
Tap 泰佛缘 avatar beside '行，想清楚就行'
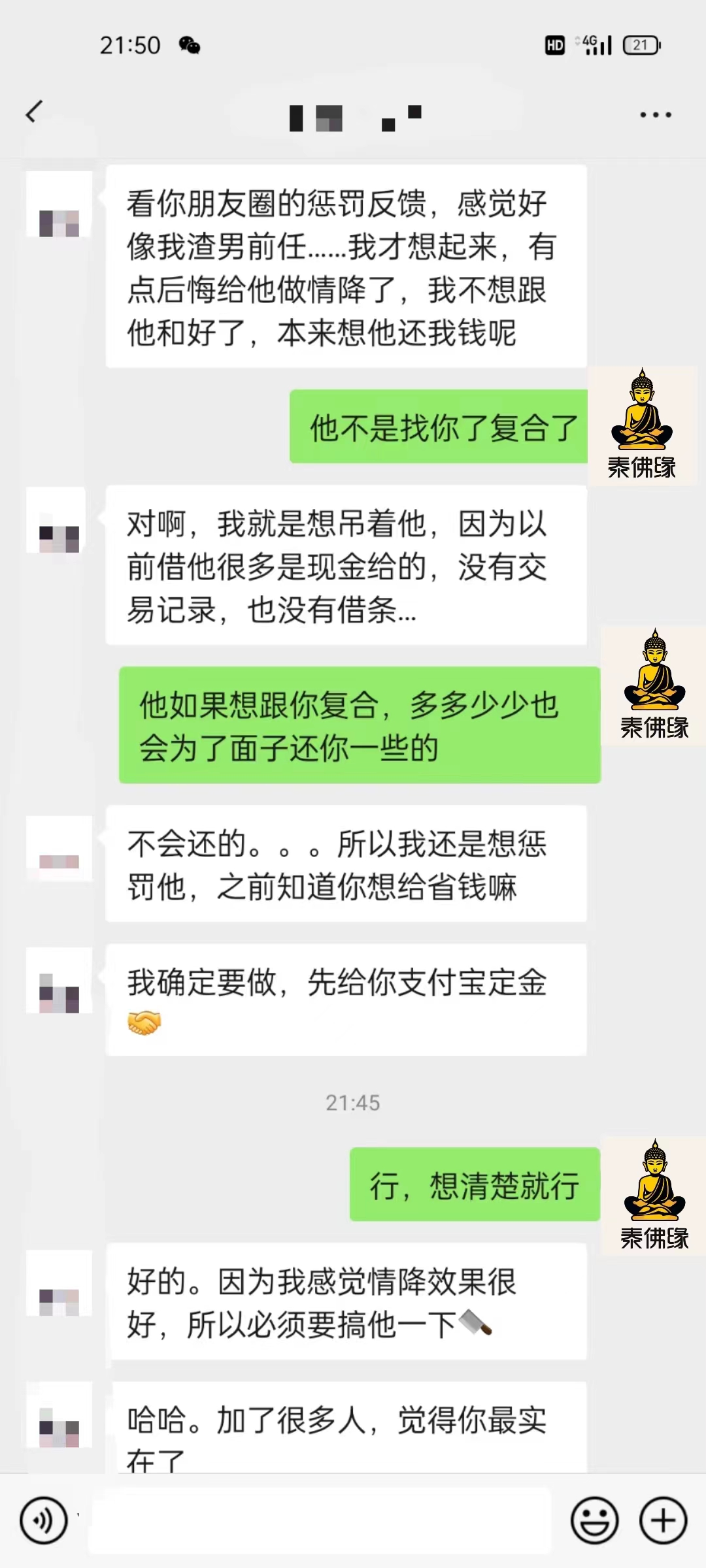(x=654, y=1195)
